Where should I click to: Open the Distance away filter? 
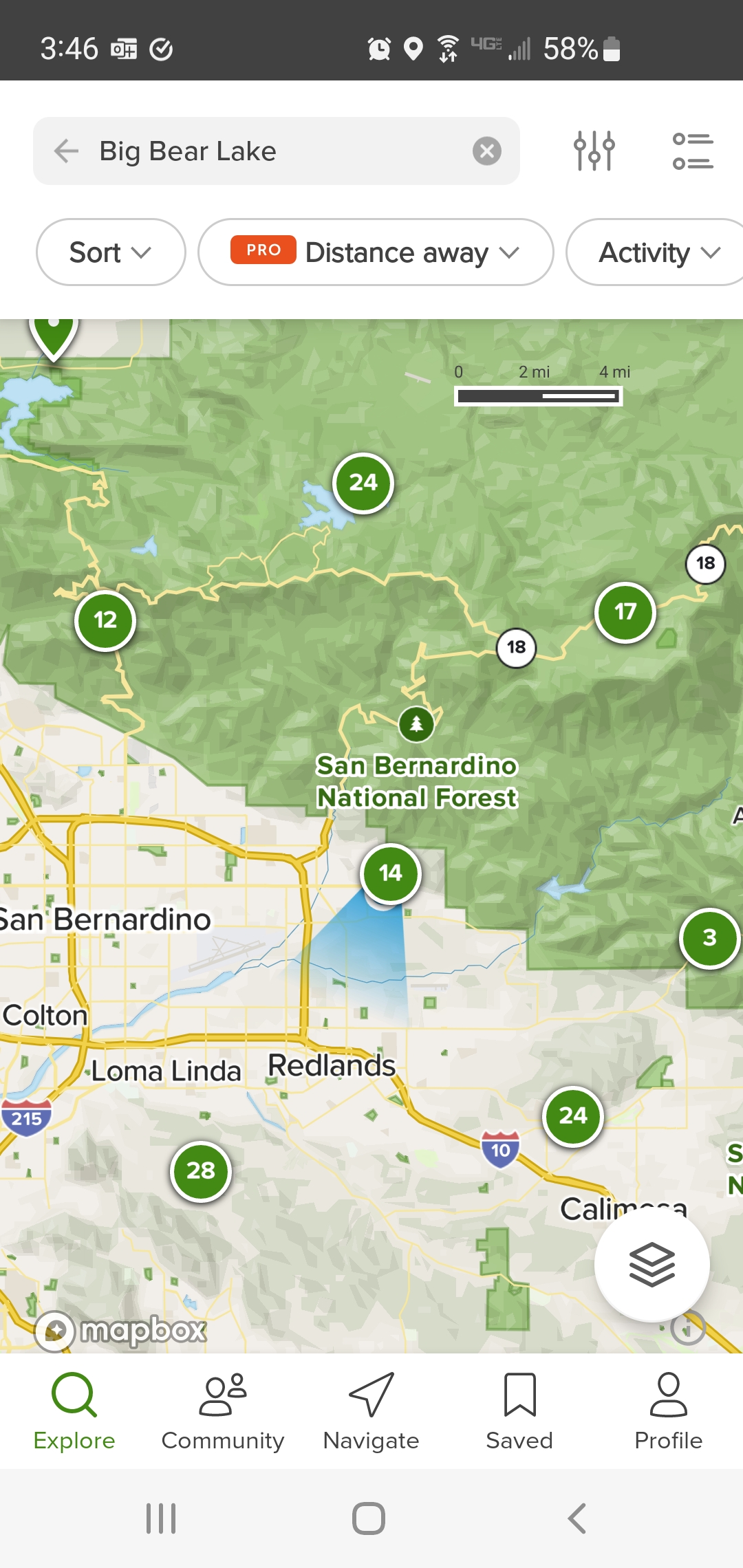tap(376, 252)
